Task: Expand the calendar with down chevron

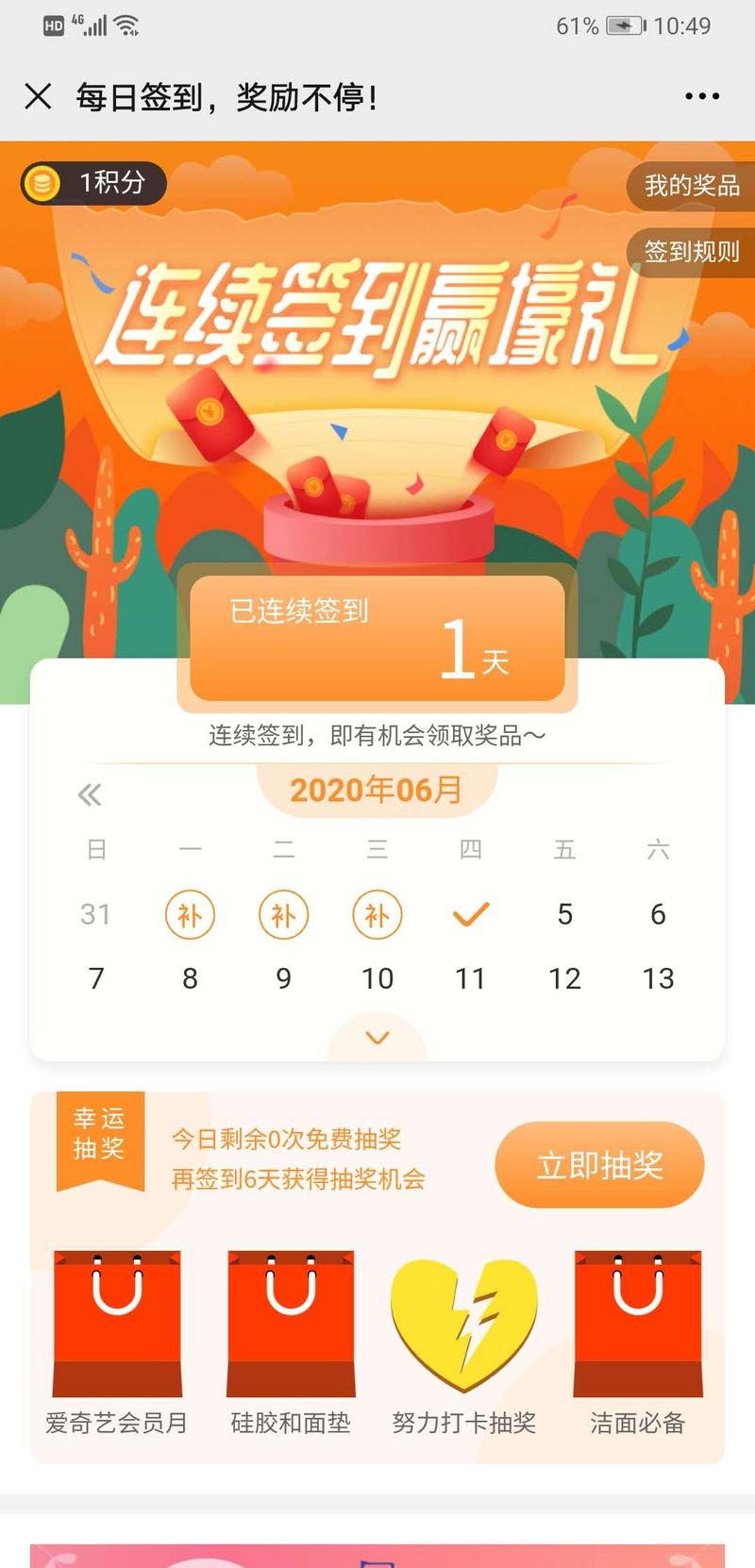Action: [x=377, y=1038]
